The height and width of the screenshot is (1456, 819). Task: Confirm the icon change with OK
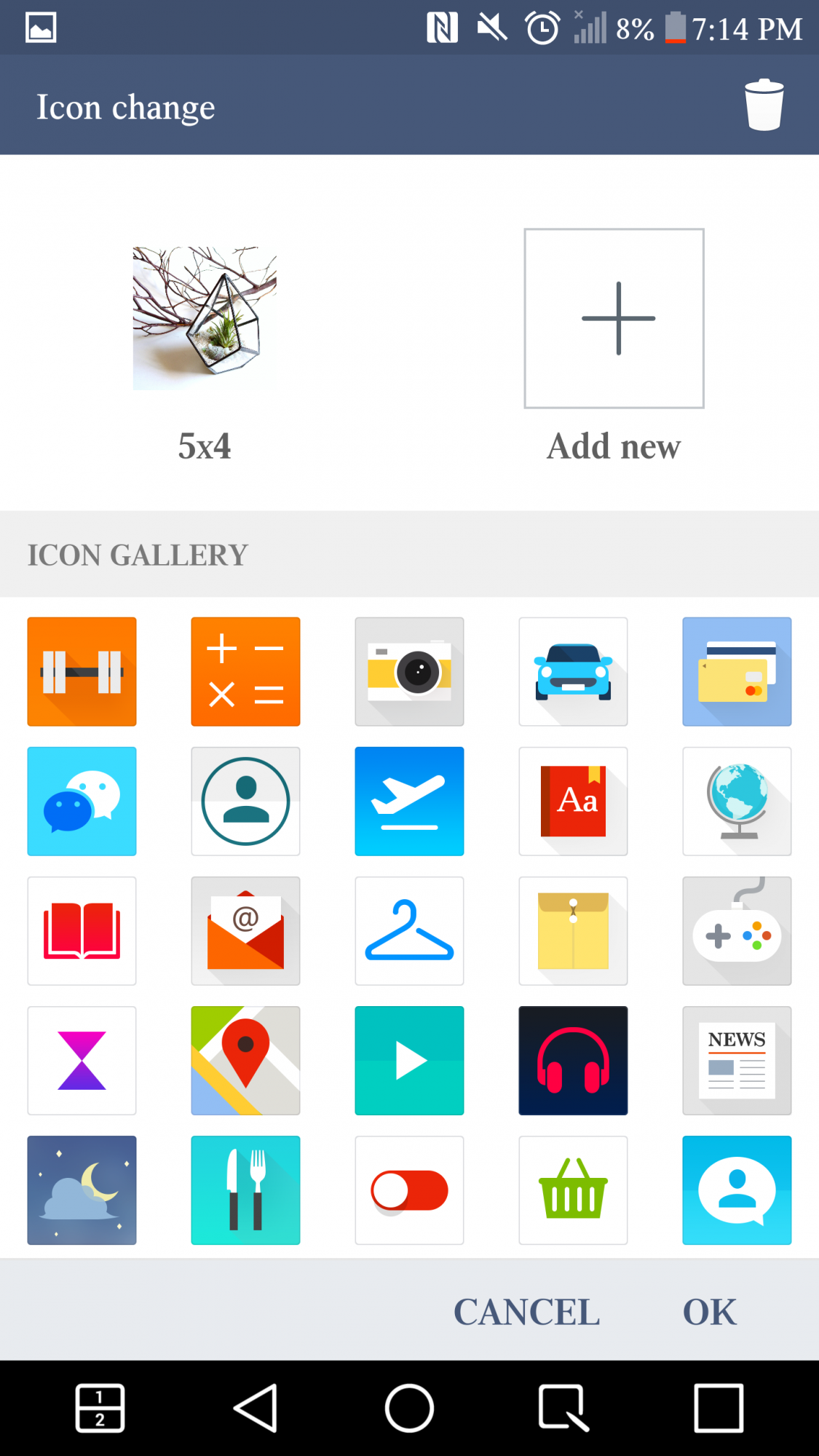point(709,1312)
